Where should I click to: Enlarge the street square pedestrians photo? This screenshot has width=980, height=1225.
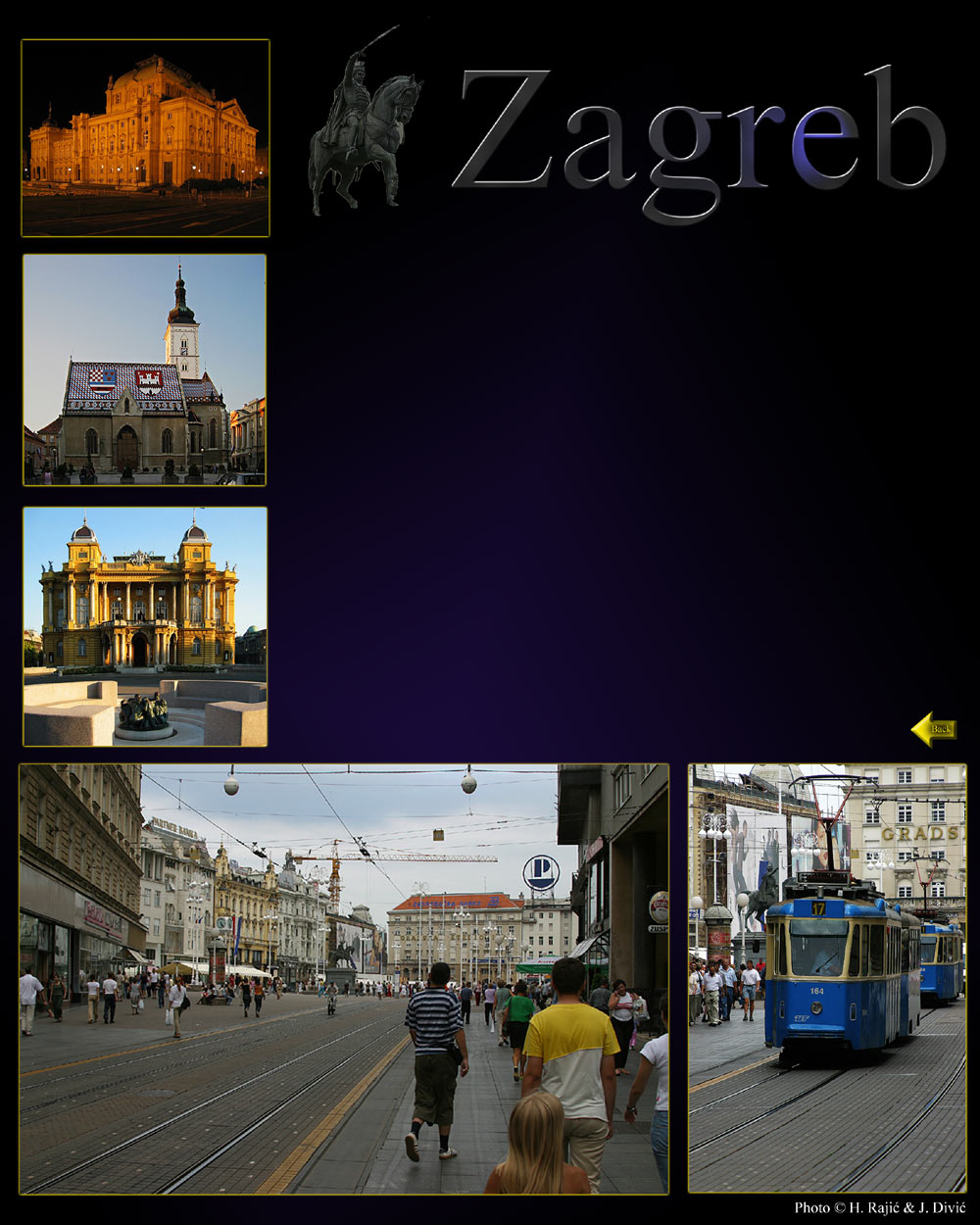tap(343, 978)
